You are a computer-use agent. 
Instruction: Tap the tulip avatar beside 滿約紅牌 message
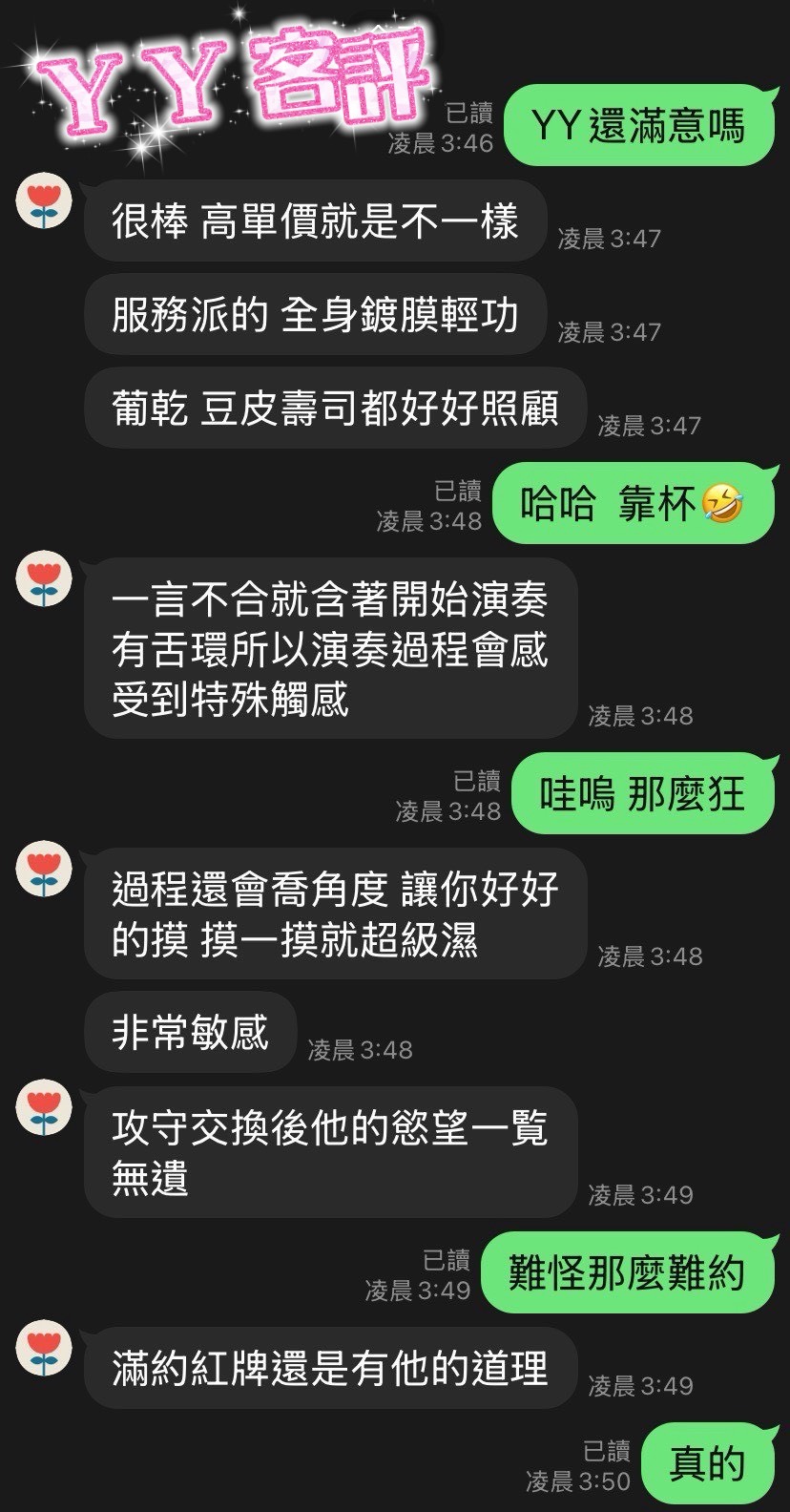point(43,1346)
